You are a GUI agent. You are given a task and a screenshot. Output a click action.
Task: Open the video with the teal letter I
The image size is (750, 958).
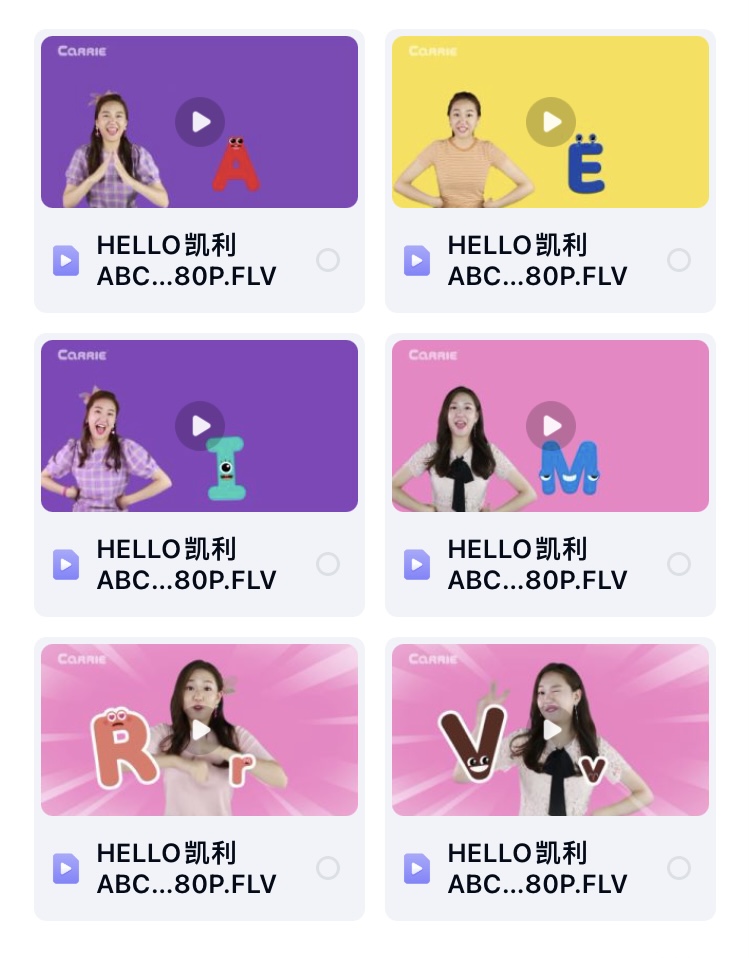(x=200, y=426)
